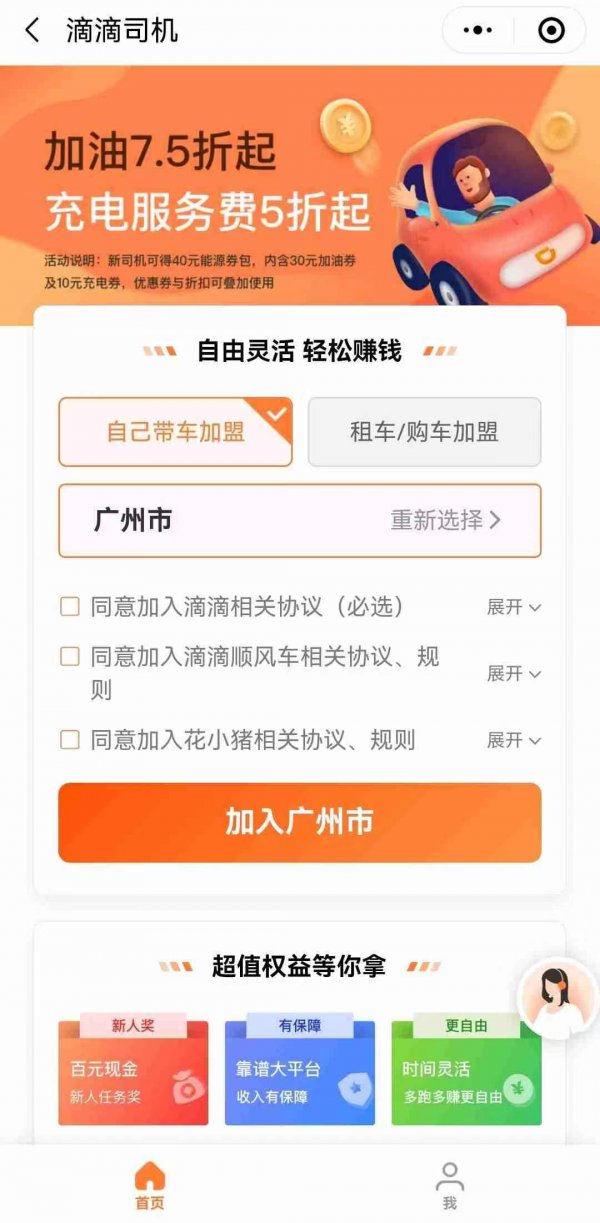Close the mini program with circle icon
Viewport: 600px width, 1223px height.
551,31
